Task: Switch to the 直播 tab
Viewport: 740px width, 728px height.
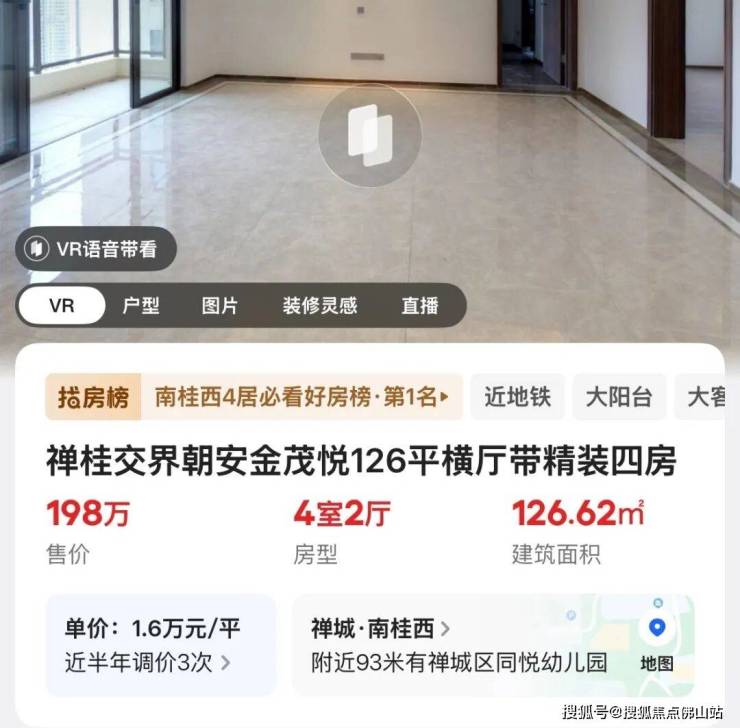Action: (x=420, y=306)
